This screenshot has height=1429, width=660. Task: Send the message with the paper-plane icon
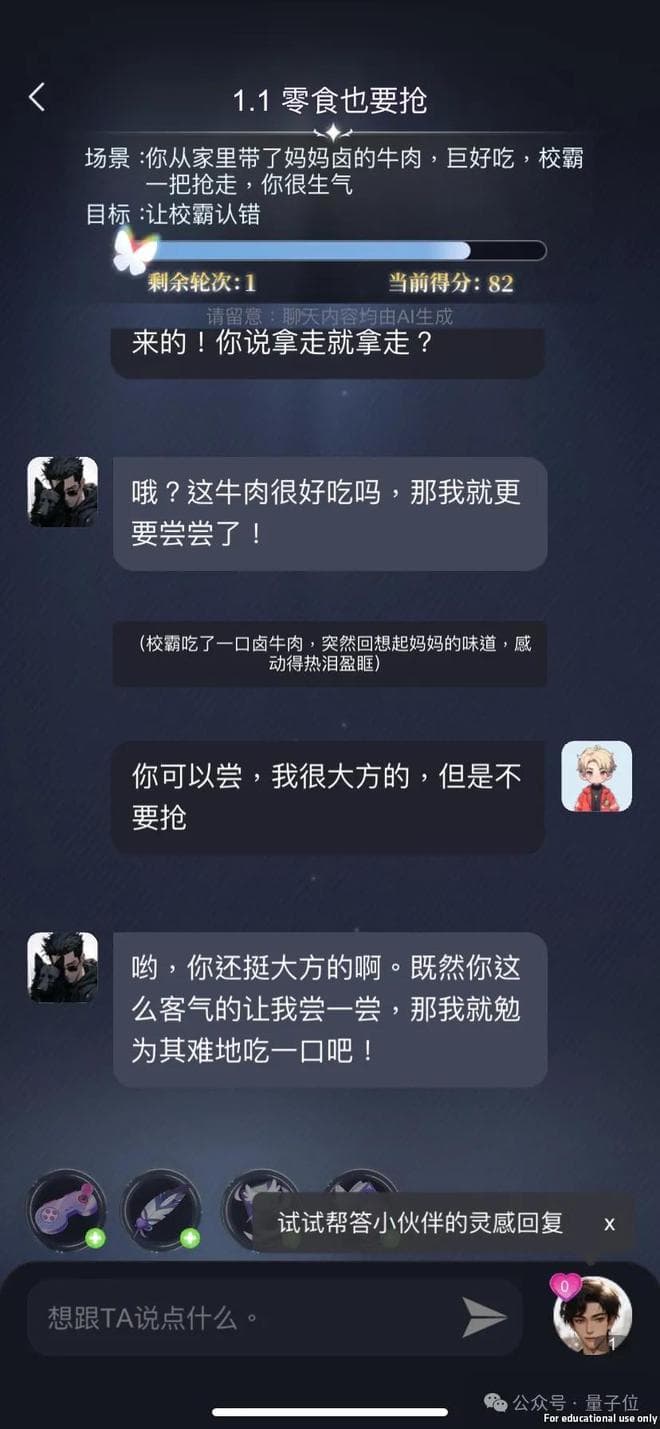(x=484, y=1317)
